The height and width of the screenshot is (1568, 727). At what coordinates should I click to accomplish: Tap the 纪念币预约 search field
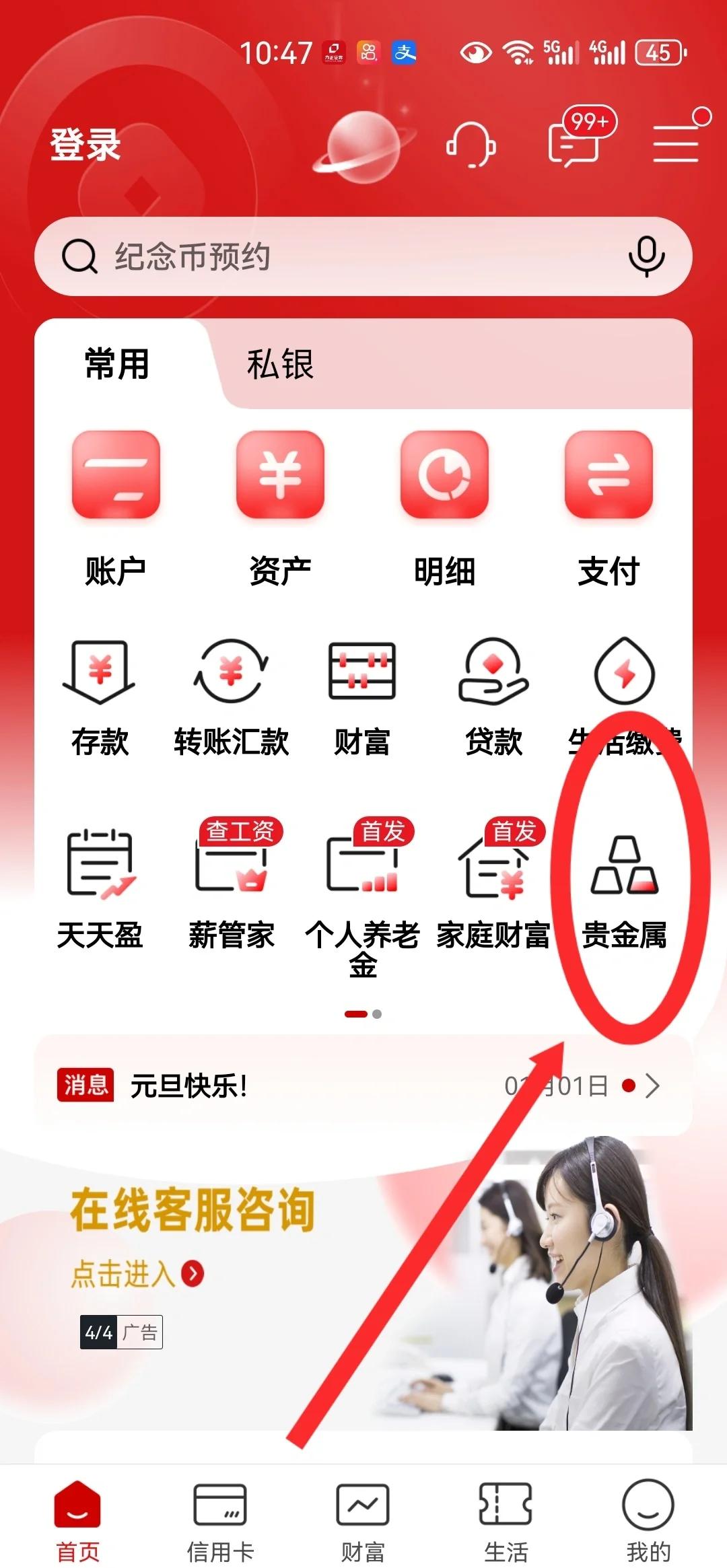[269, 256]
